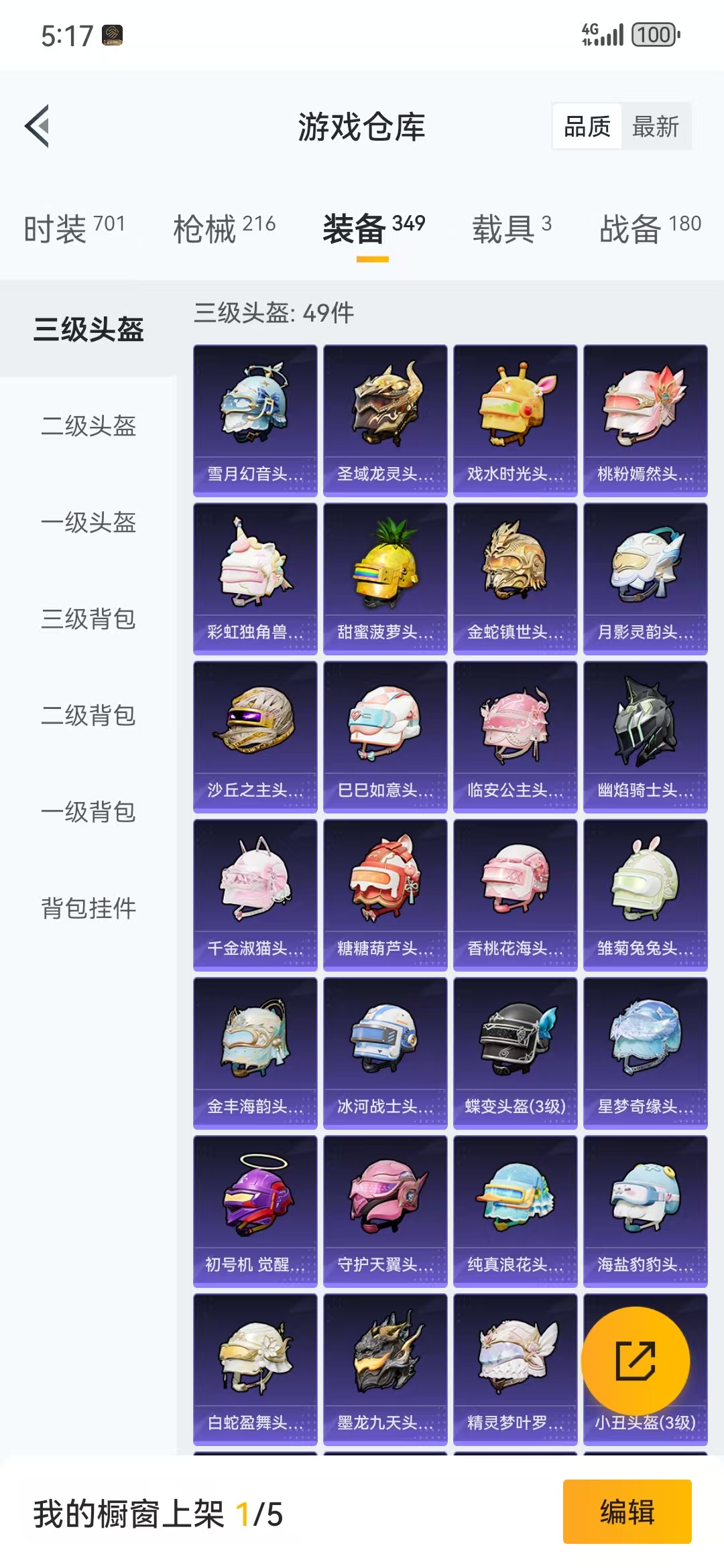This screenshot has height=1568, width=724.
Task: View the 蝶变头盔(3级) item
Action: (516, 1053)
